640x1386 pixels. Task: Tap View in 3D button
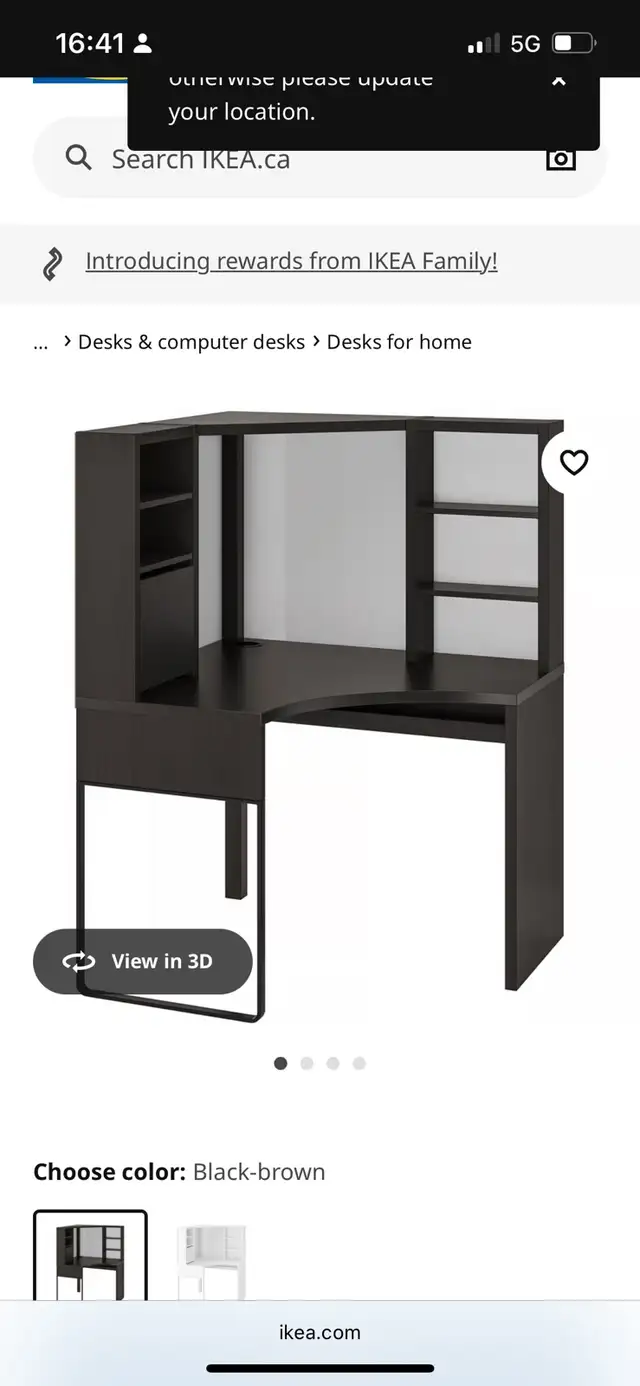[143, 961]
